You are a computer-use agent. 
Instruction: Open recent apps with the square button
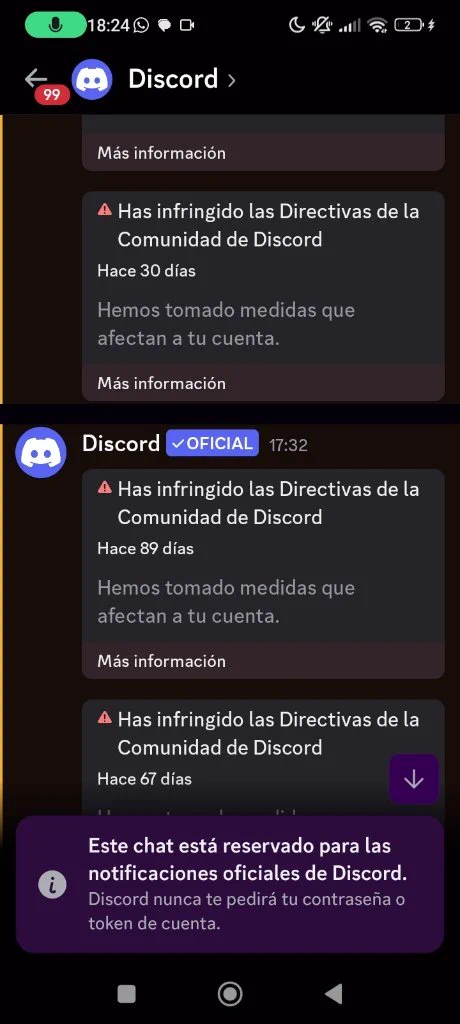pos(126,994)
